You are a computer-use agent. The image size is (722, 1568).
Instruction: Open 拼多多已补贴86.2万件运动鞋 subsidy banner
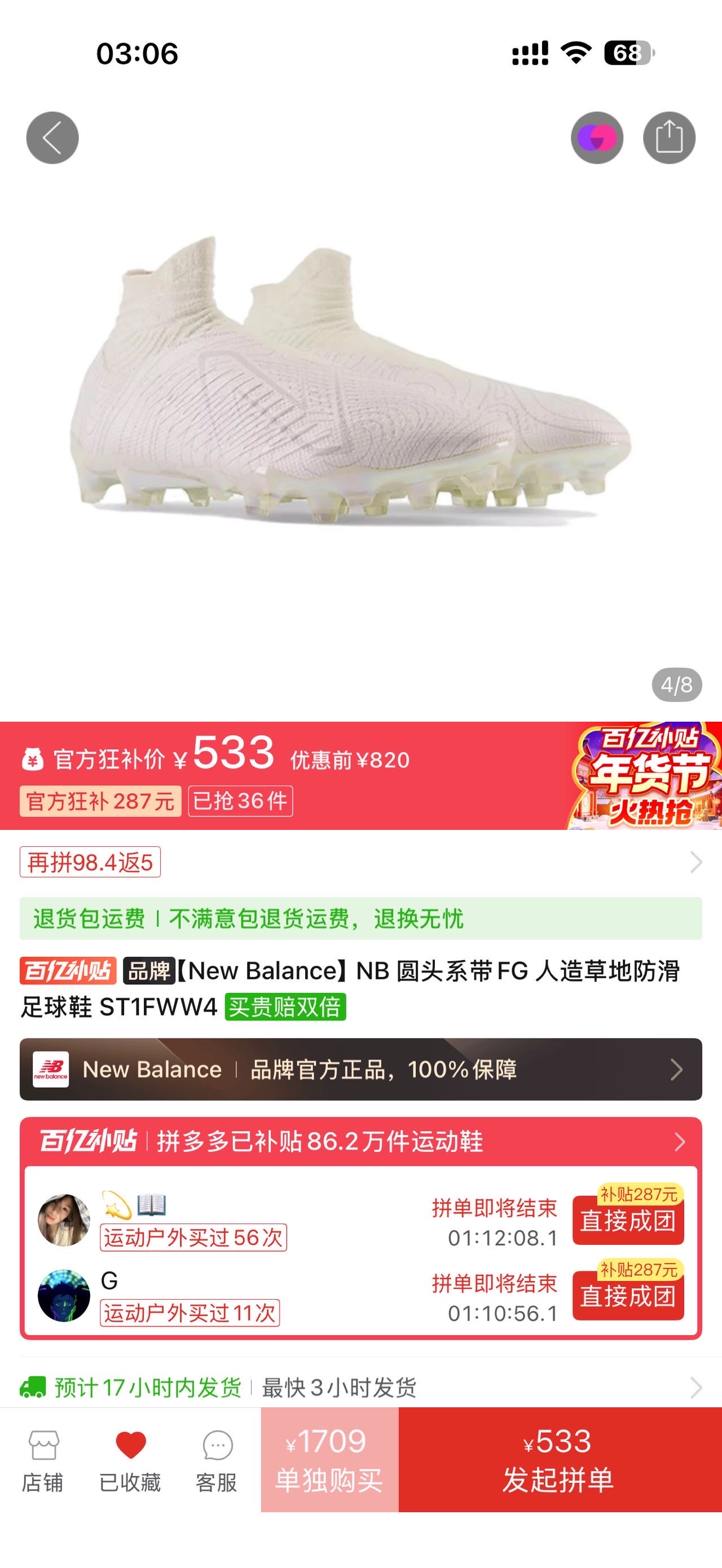360,1141
